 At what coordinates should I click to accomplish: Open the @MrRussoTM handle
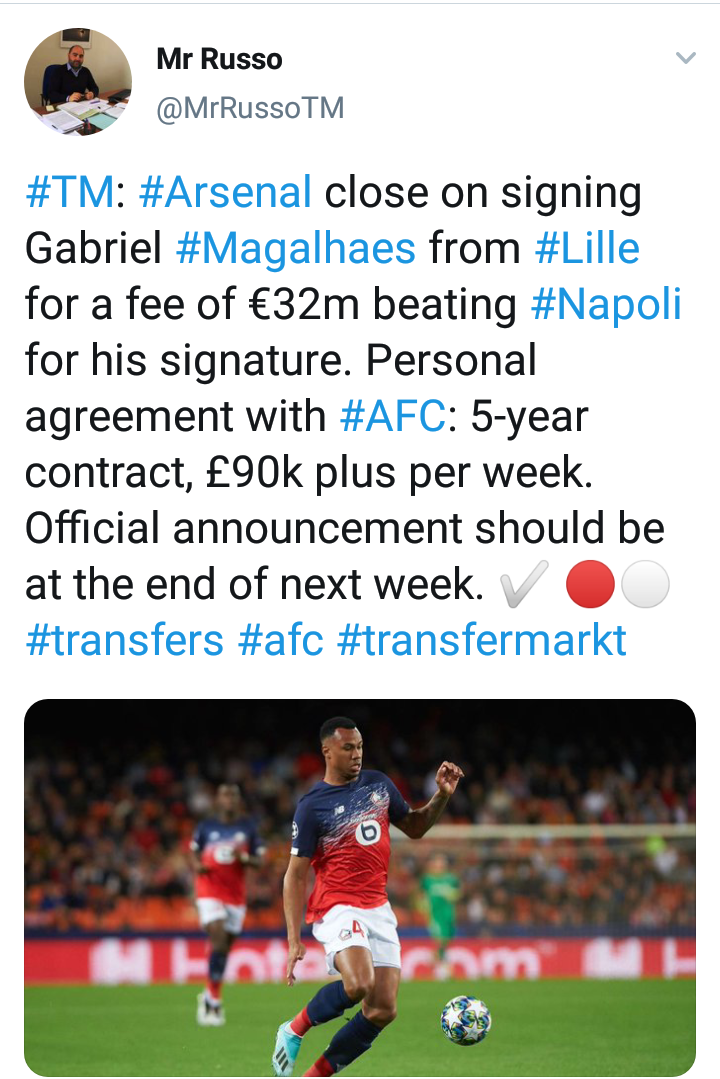[x=250, y=108]
